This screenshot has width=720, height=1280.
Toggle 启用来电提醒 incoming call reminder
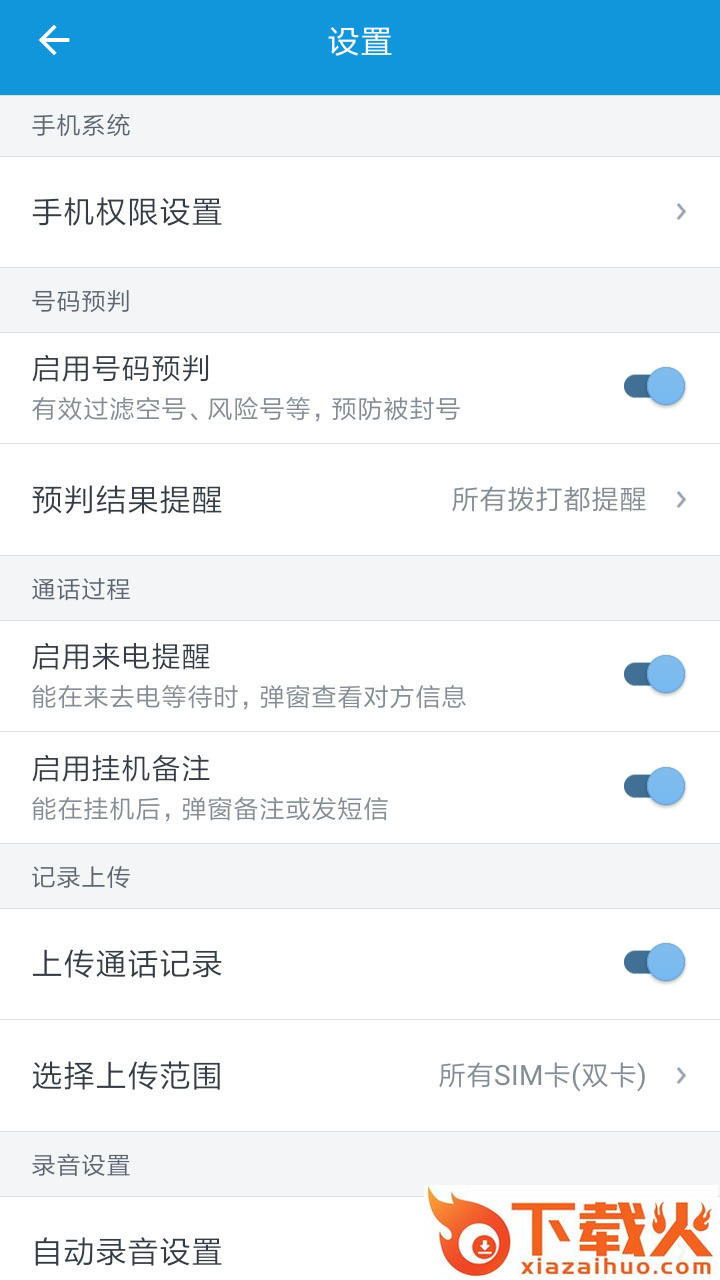[x=651, y=674]
